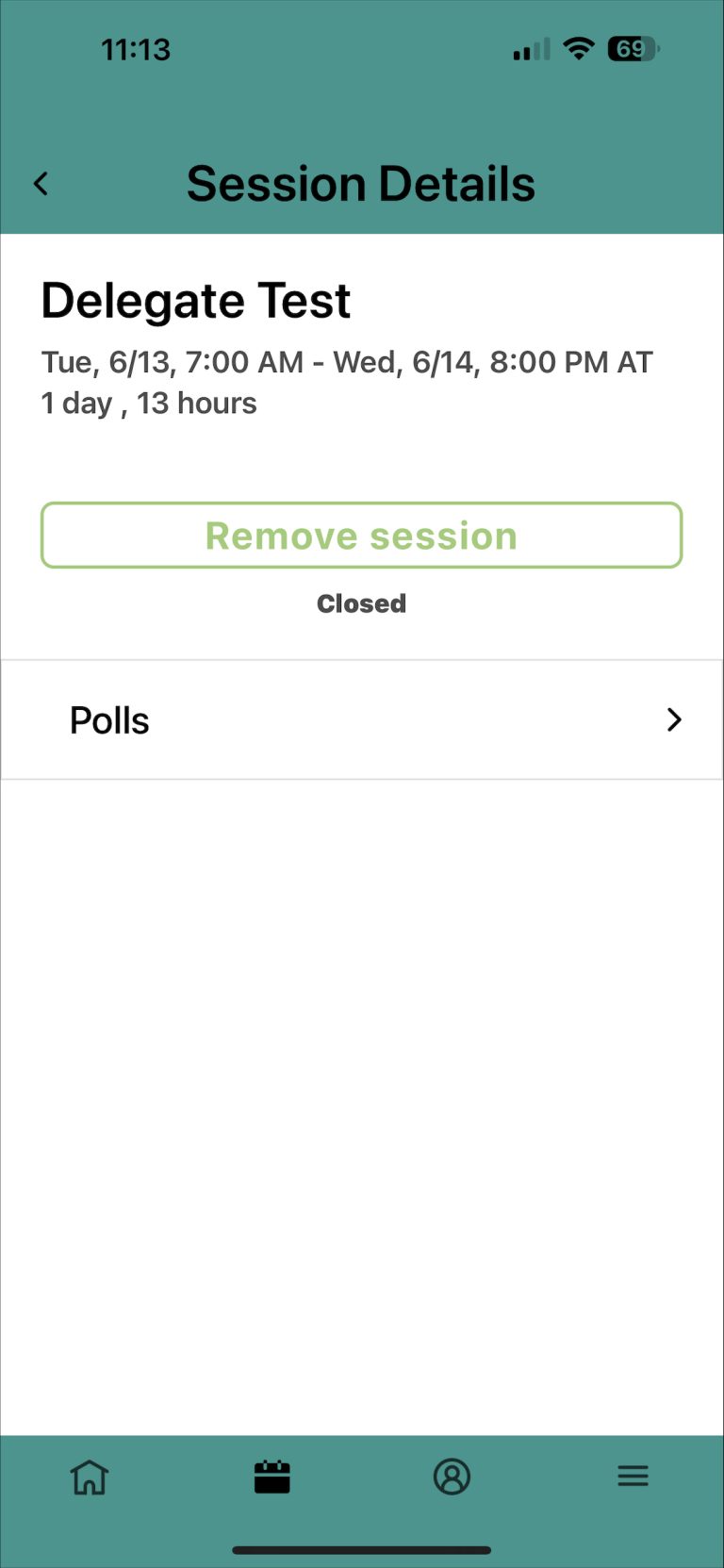The image size is (724, 1568).
Task: Open the profile tab
Action: [x=452, y=1477]
